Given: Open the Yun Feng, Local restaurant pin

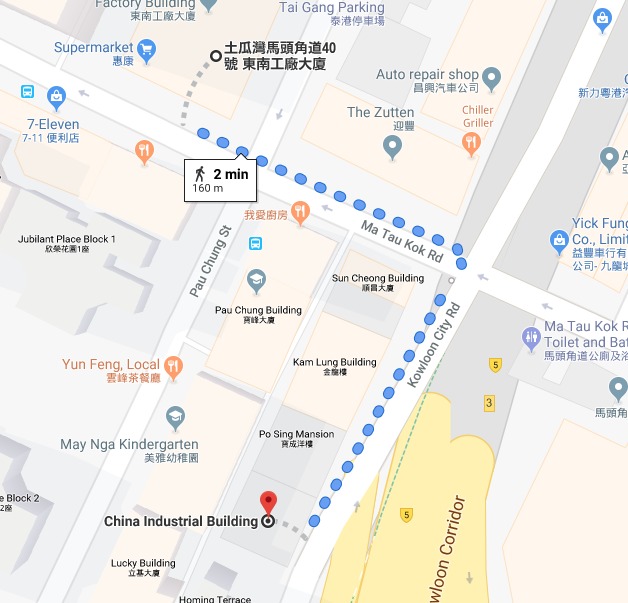Looking at the screenshot, I should pyautogui.click(x=174, y=367).
